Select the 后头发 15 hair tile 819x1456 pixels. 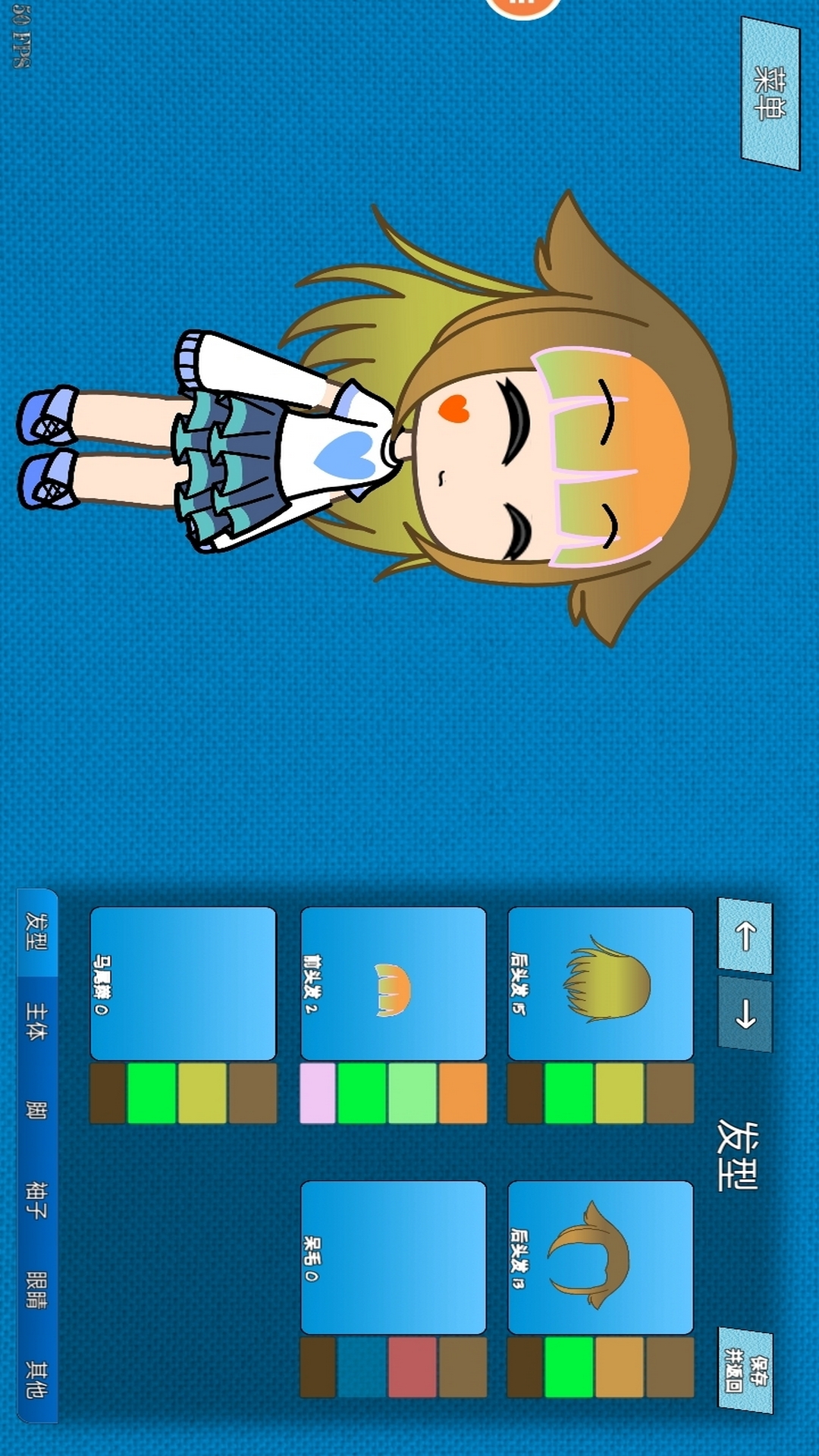coord(600,983)
